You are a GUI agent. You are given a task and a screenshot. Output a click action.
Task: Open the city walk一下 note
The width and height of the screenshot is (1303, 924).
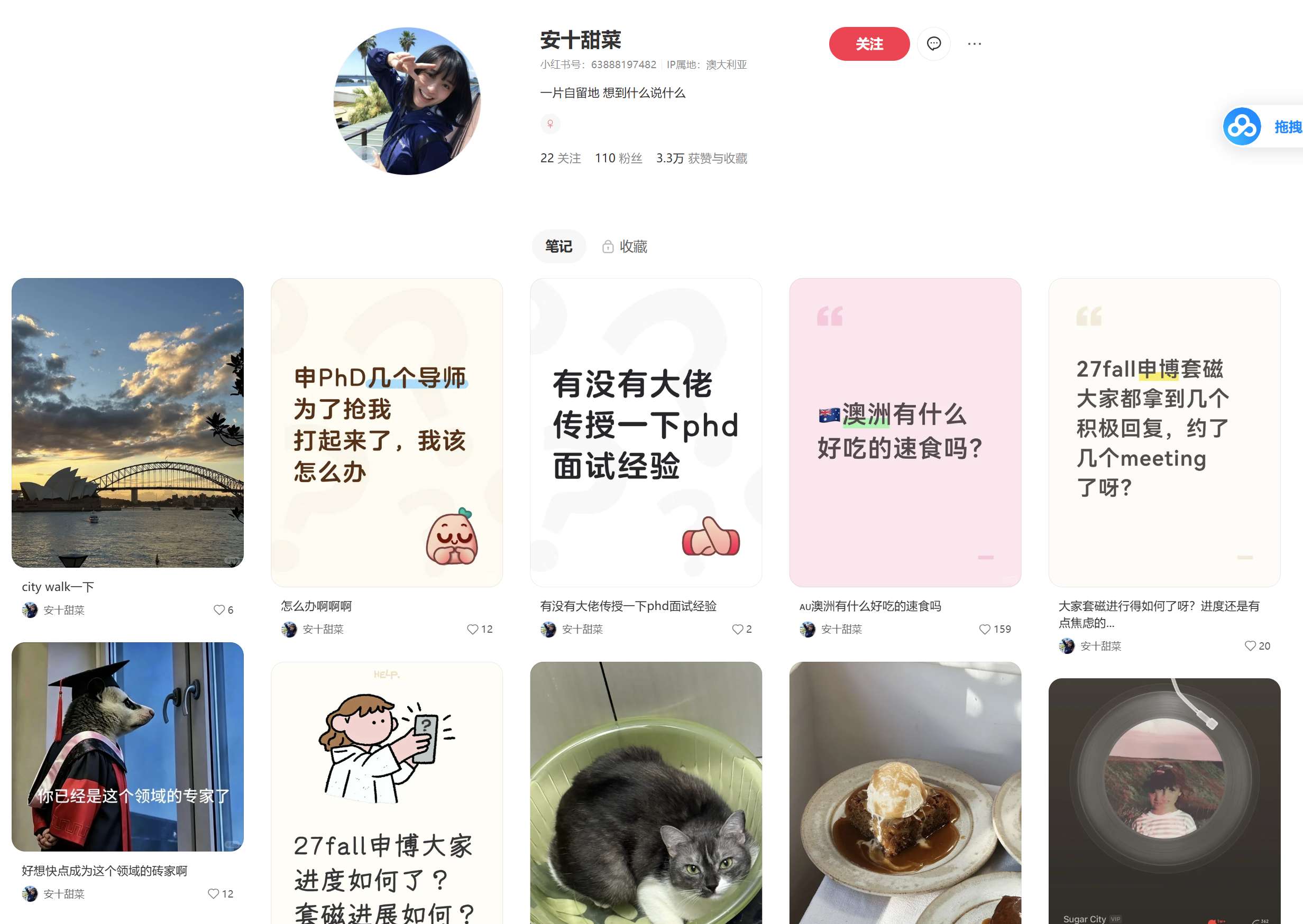[127, 423]
